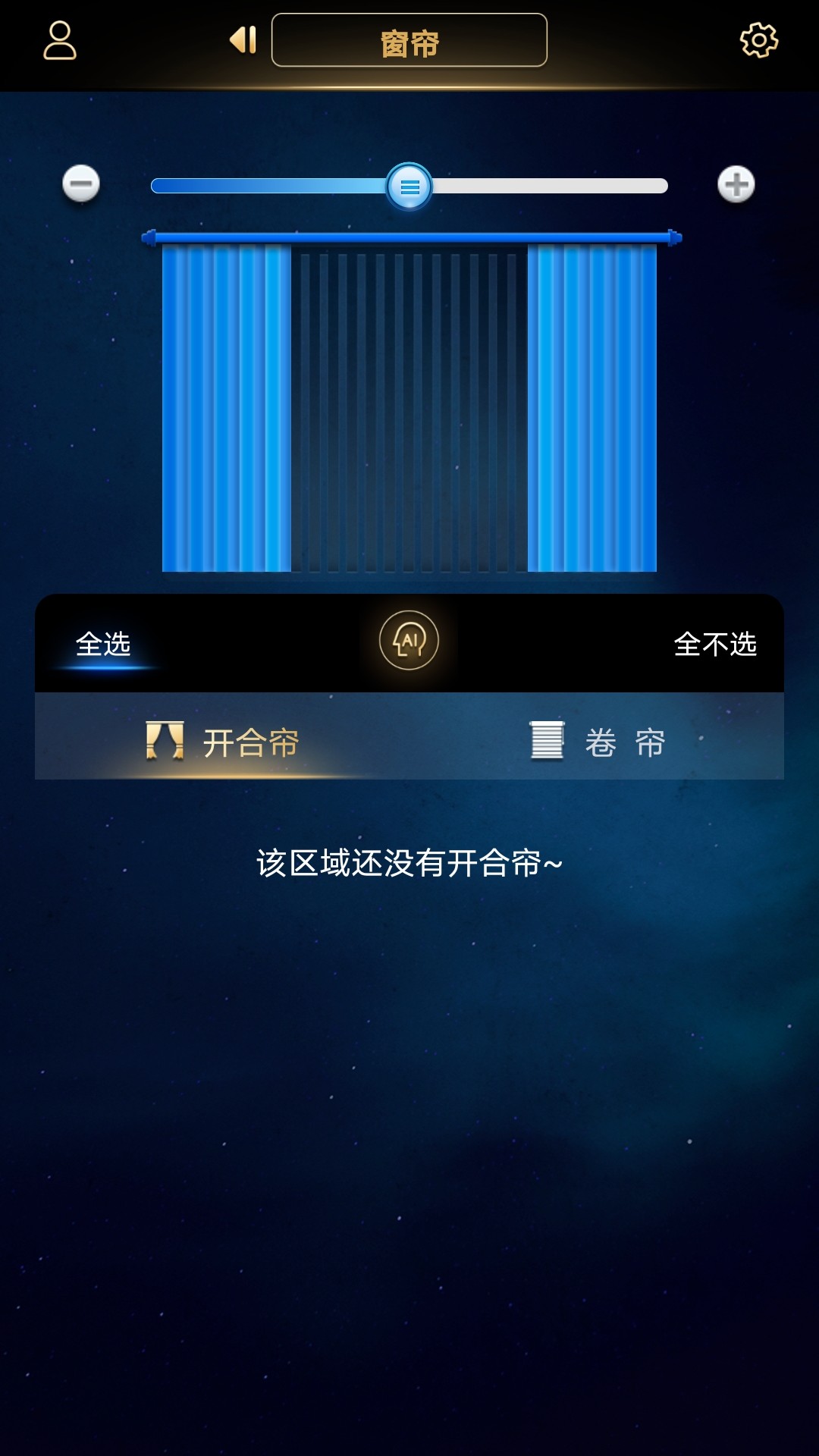819x1456 pixels.
Task: Open settings via the gear icon
Action: (759, 40)
